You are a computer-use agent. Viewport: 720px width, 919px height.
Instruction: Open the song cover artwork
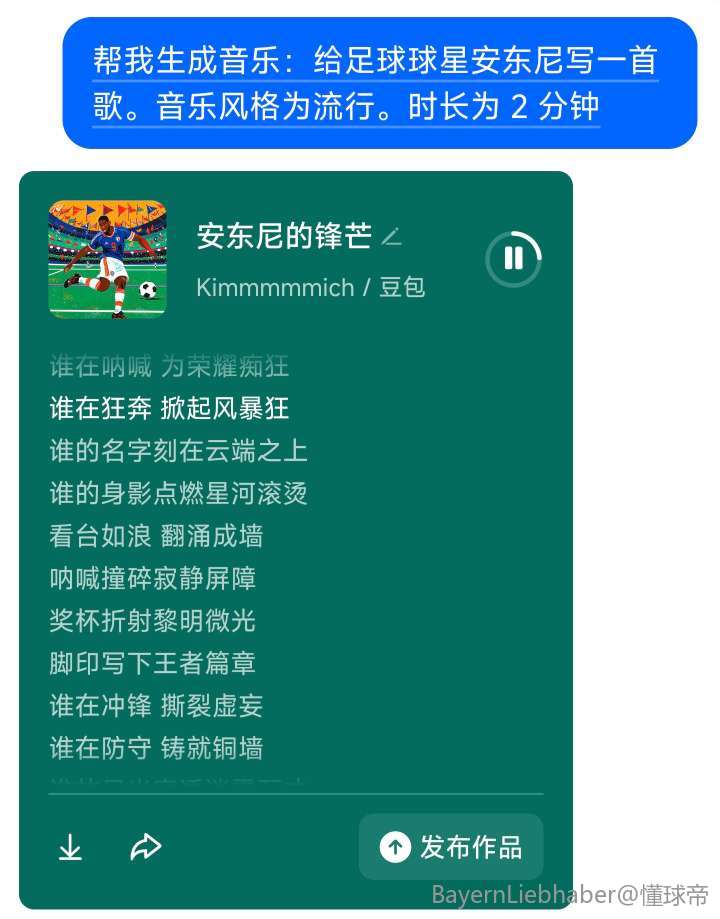107,259
